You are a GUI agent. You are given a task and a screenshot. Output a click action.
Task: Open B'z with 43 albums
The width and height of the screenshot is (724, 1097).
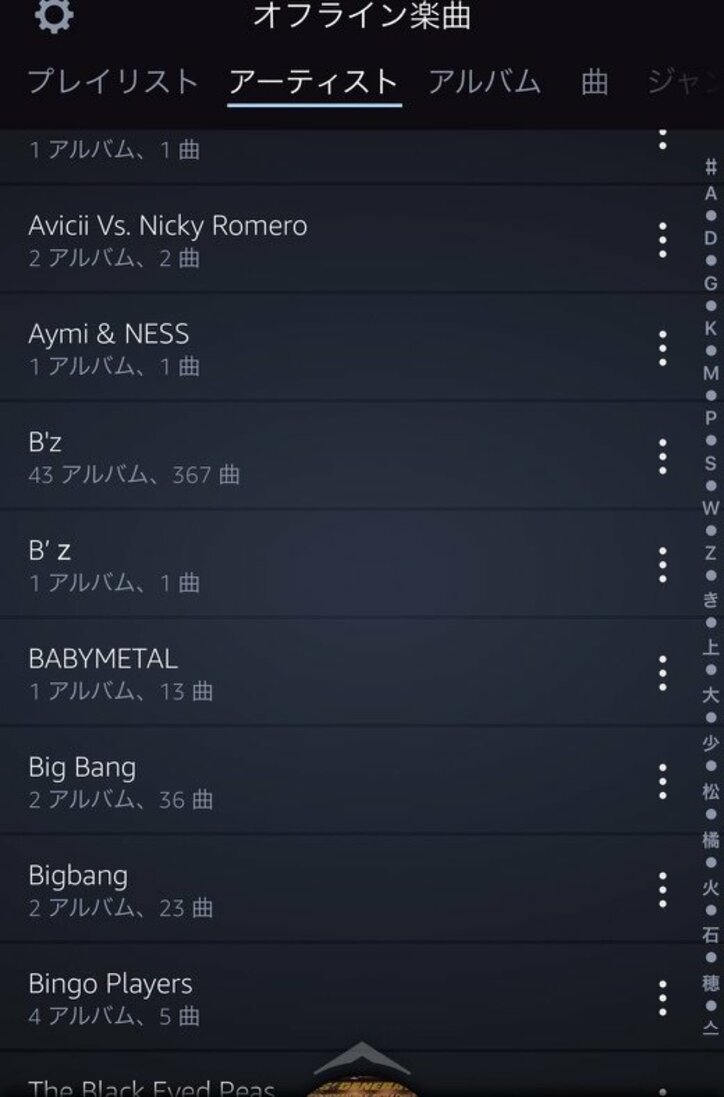134,456
